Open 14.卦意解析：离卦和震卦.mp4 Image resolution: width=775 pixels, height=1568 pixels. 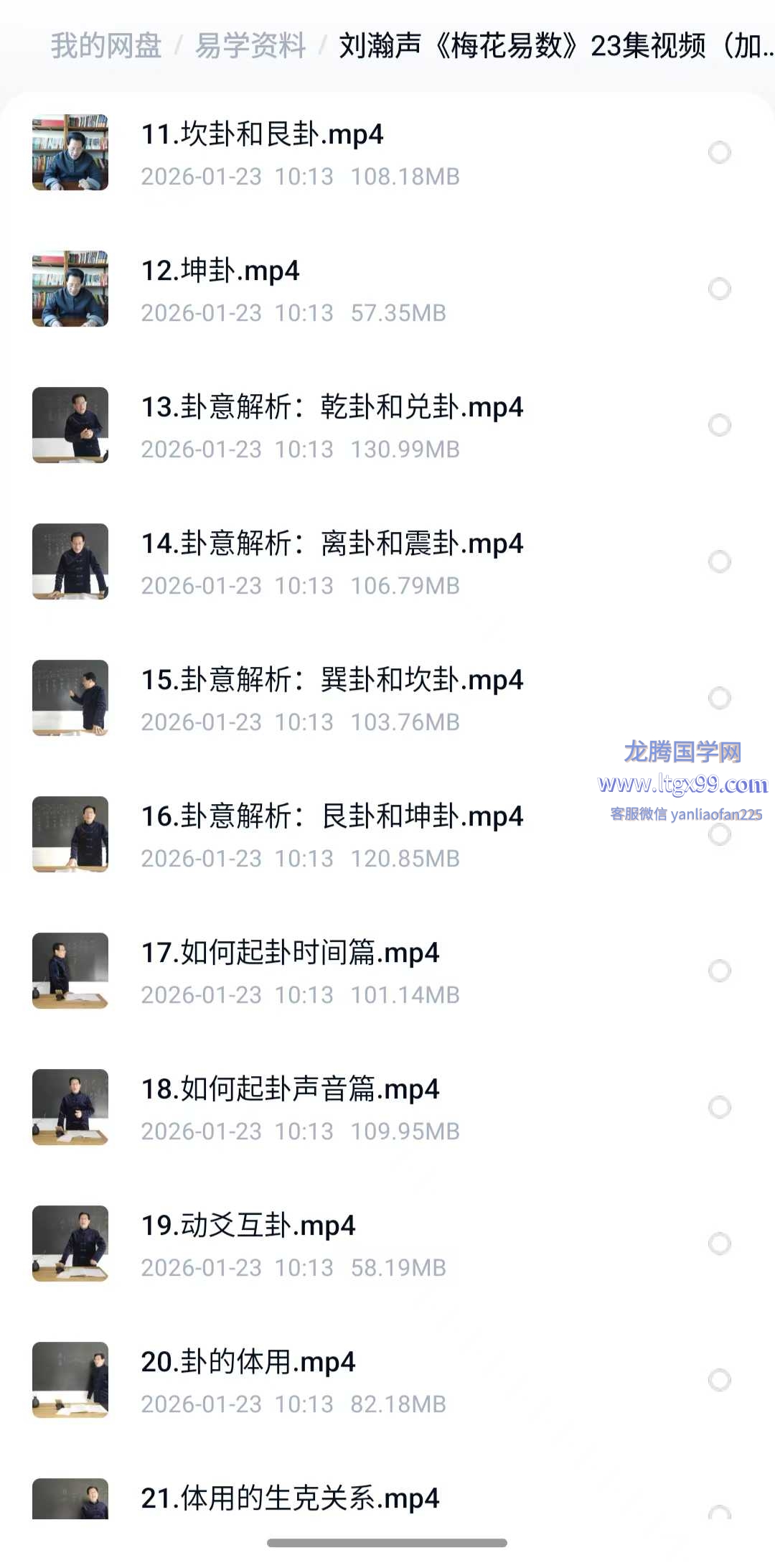coord(332,543)
